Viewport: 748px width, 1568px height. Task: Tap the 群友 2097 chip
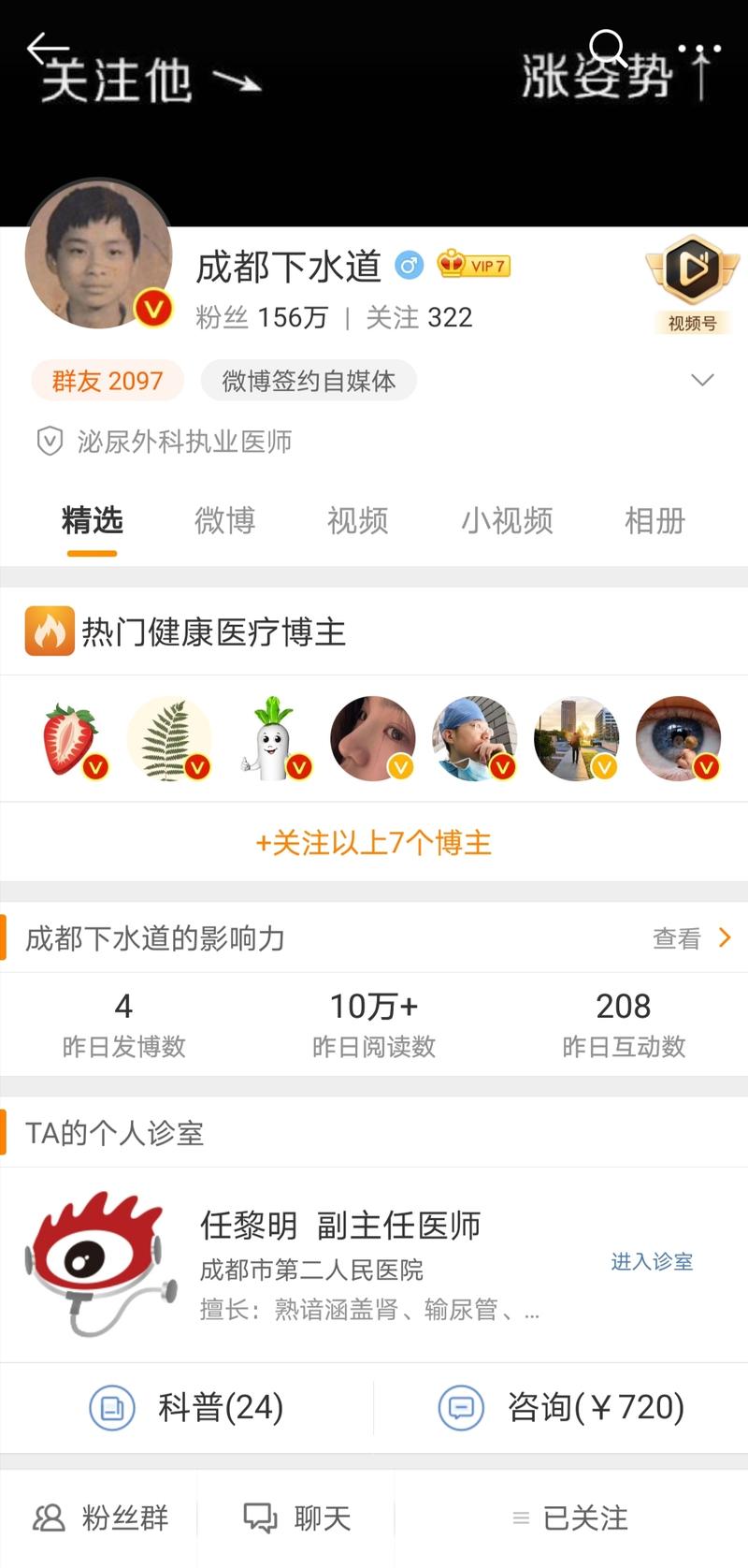click(x=108, y=381)
